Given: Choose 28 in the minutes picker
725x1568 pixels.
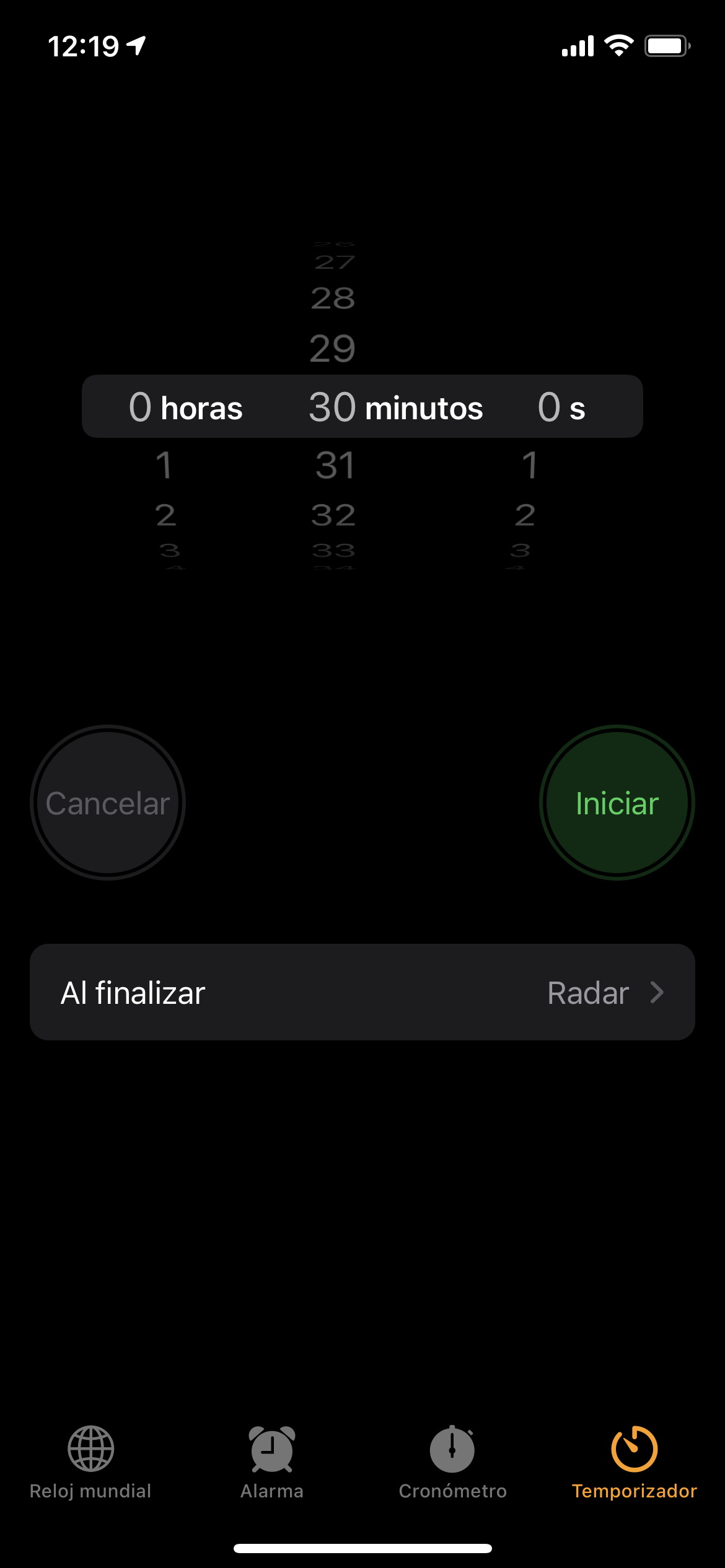Looking at the screenshot, I should (333, 298).
